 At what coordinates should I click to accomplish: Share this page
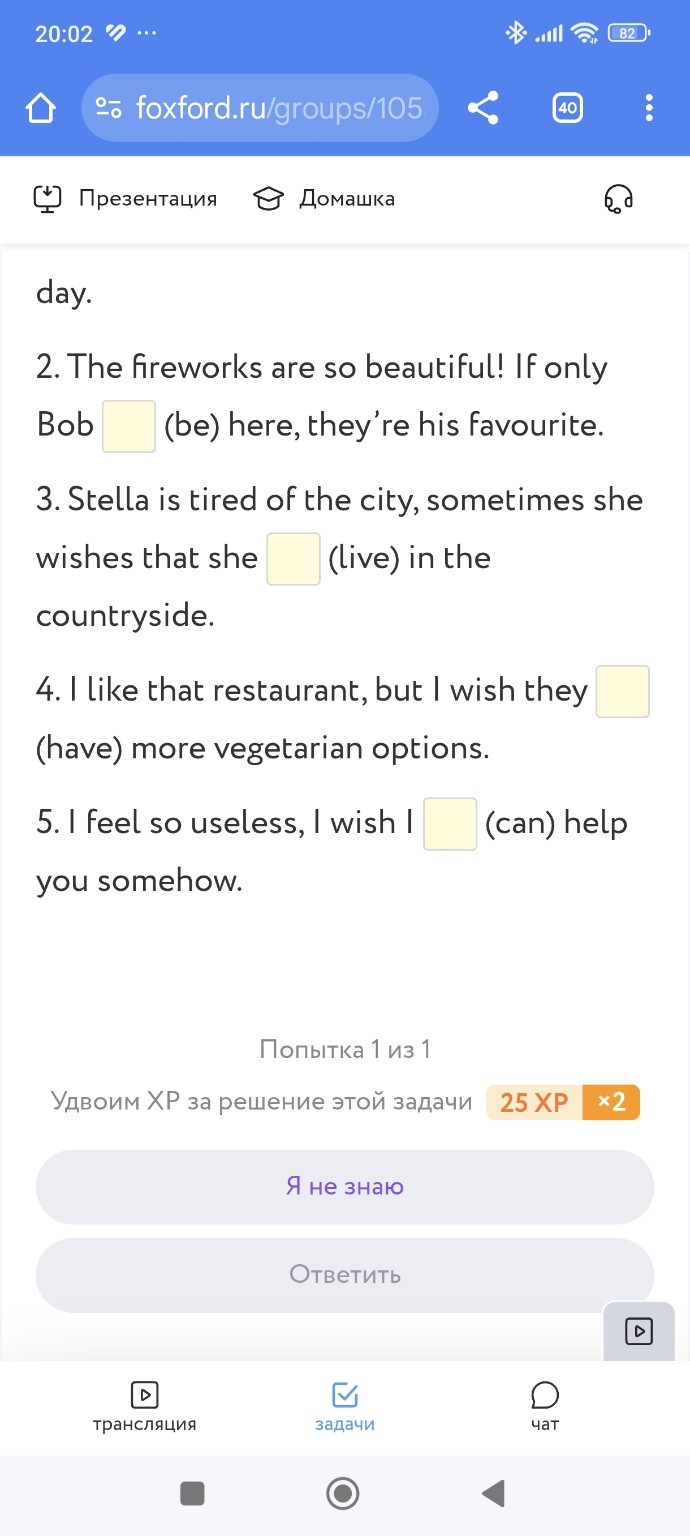click(483, 108)
